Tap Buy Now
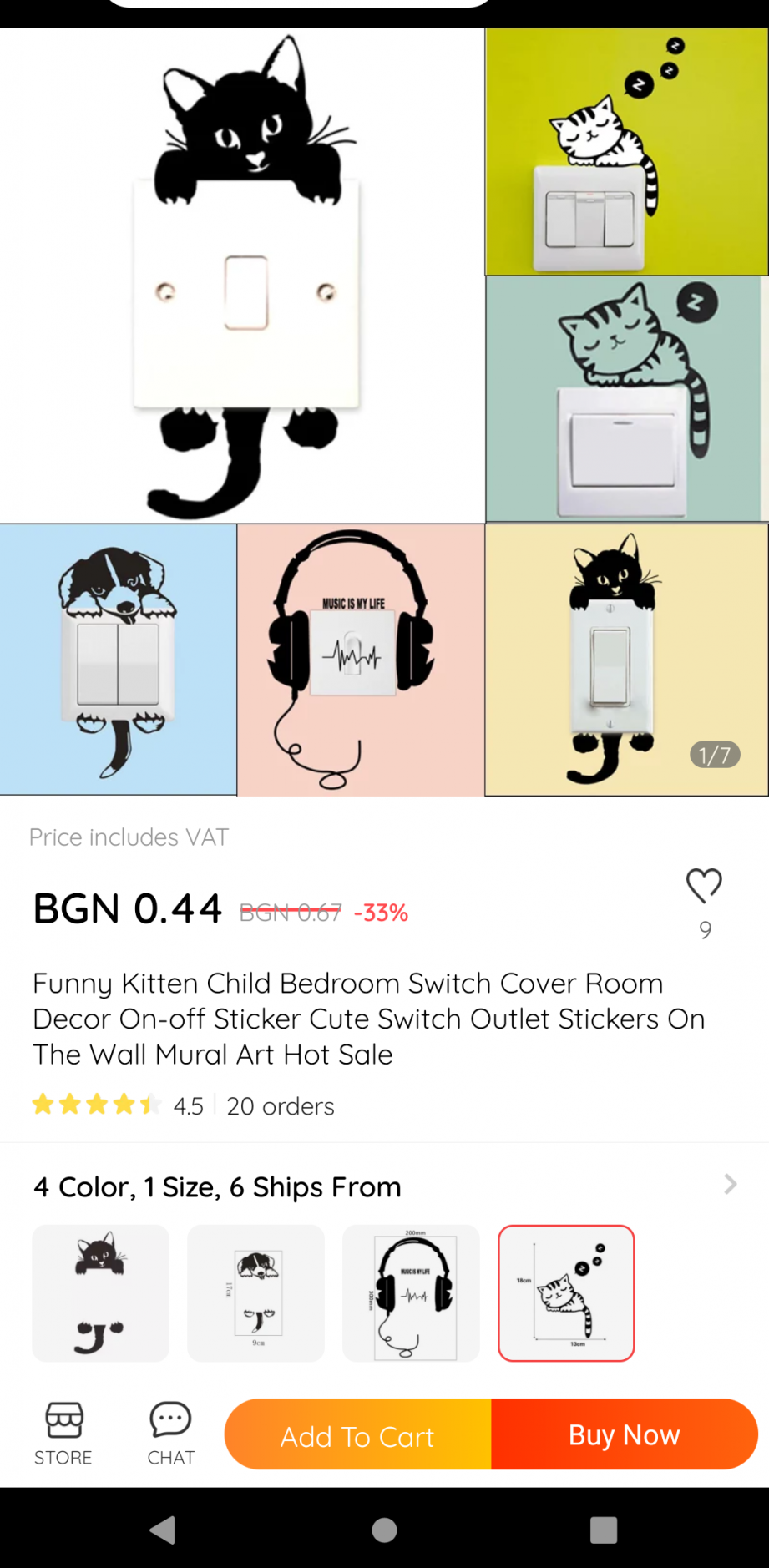 (625, 1435)
